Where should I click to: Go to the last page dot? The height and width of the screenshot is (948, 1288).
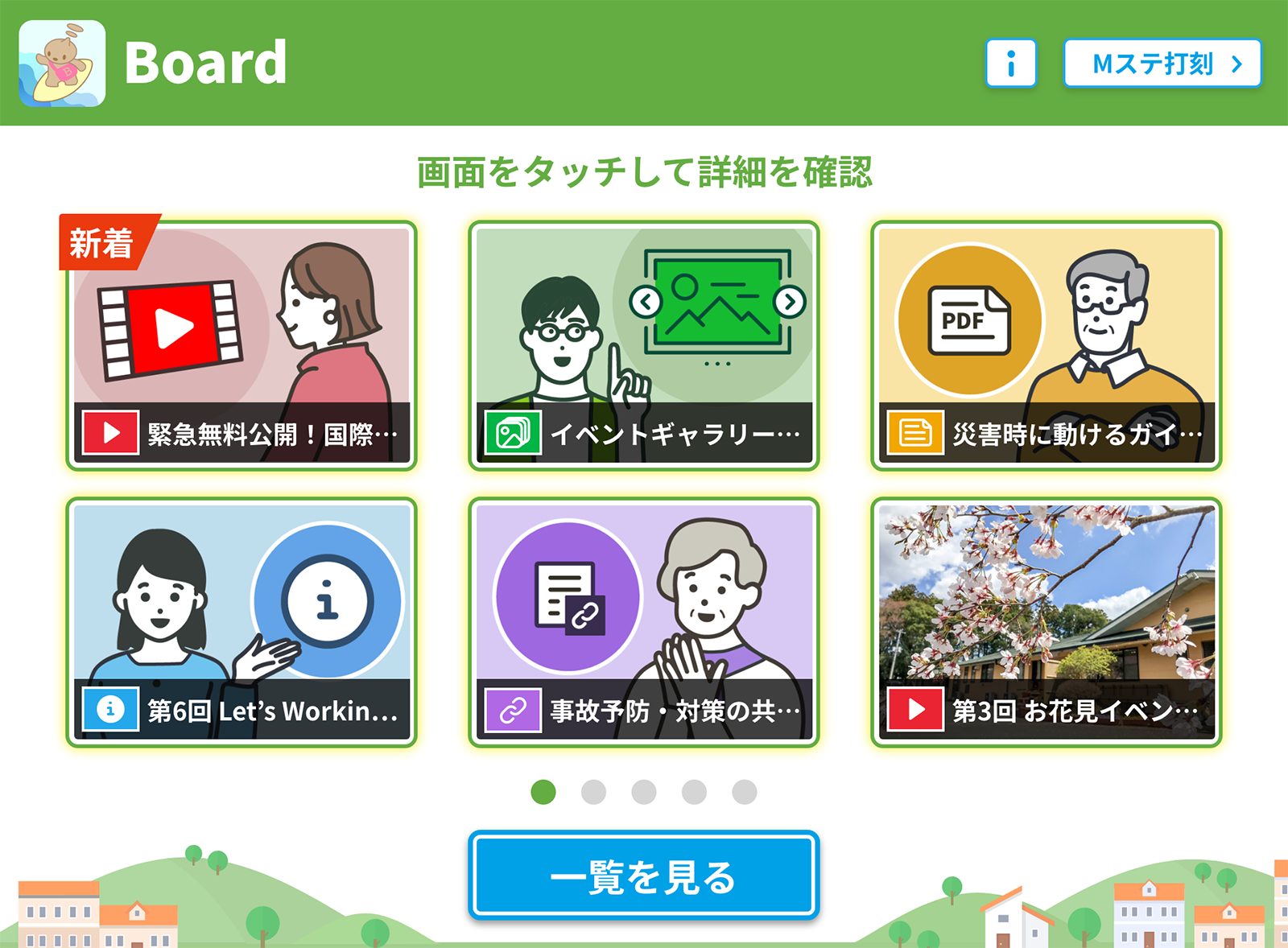pos(745,792)
